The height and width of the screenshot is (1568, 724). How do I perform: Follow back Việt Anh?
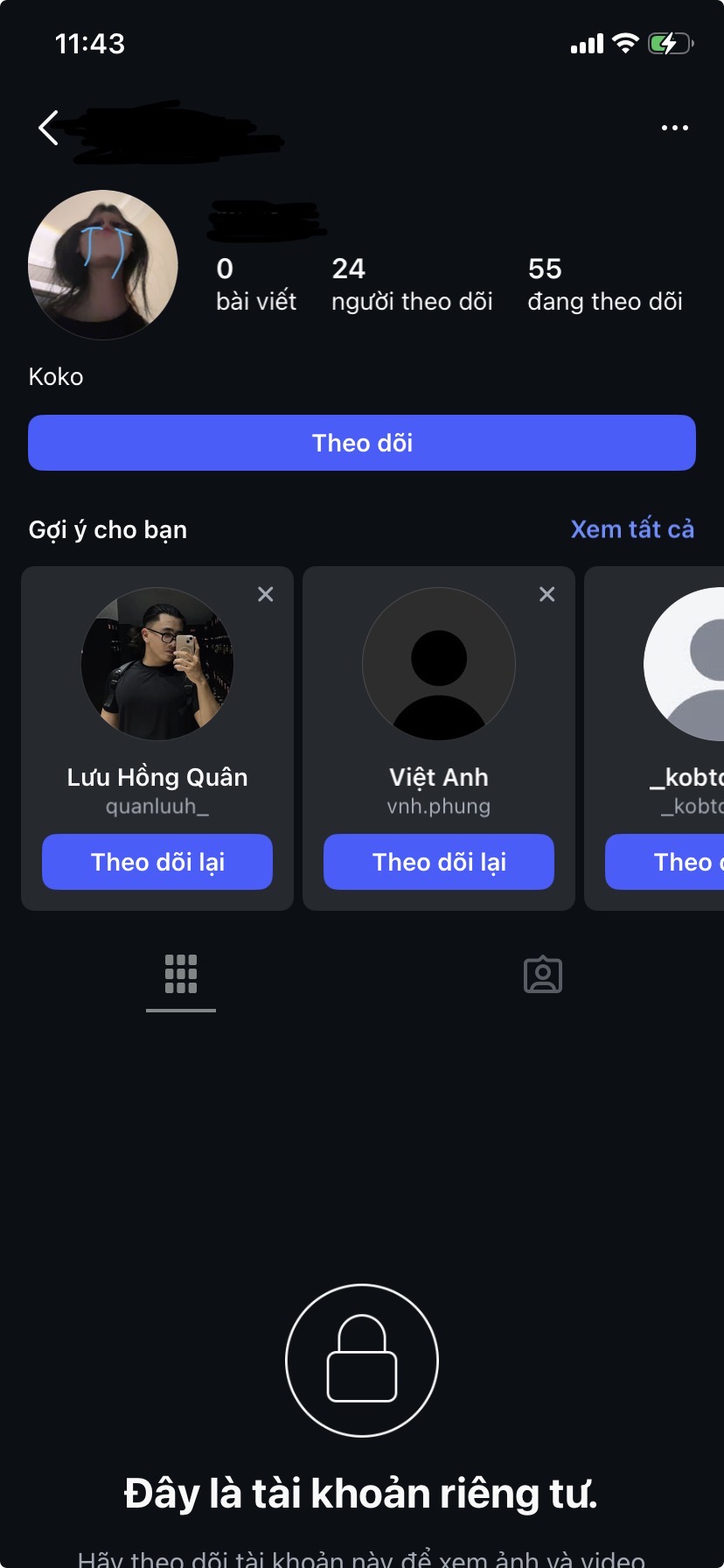coord(439,862)
